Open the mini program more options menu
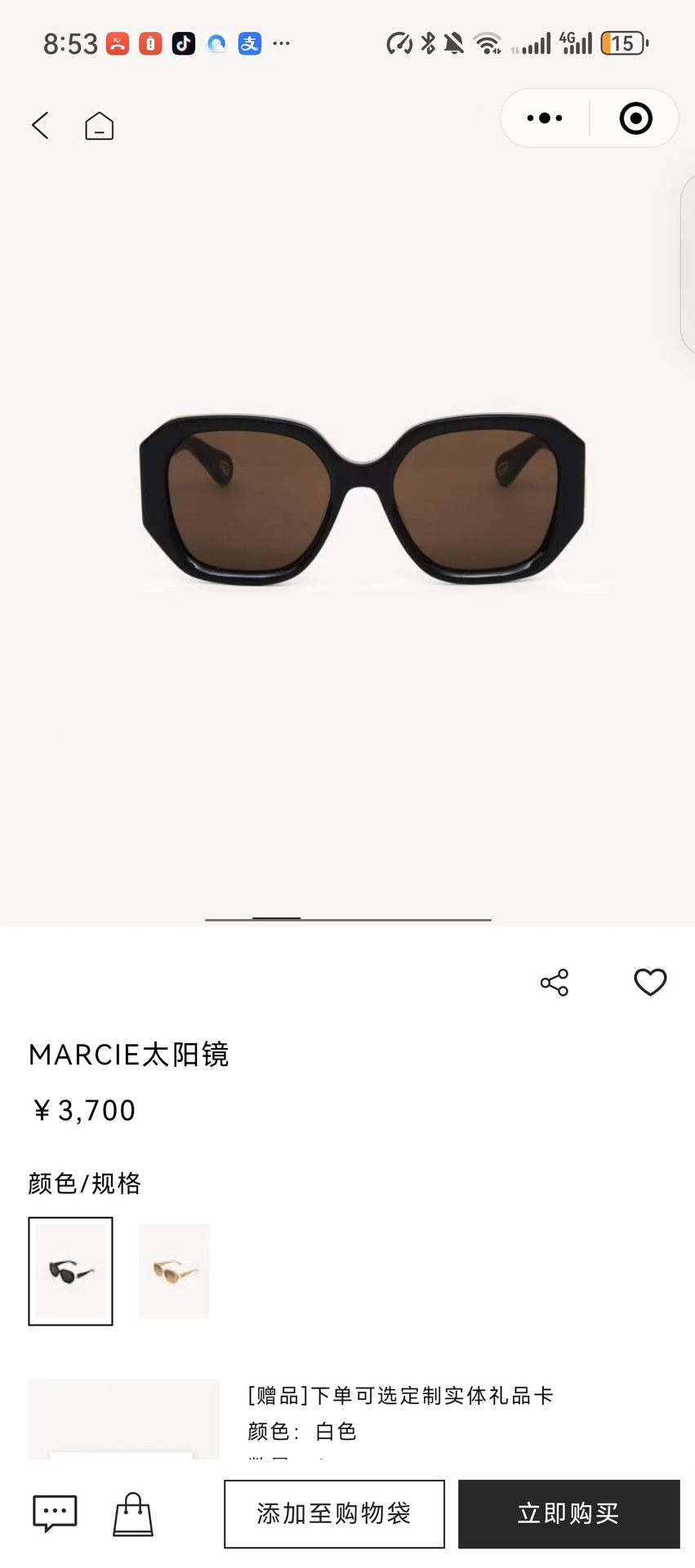The height and width of the screenshot is (1568, 695). pyautogui.click(x=545, y=118)
